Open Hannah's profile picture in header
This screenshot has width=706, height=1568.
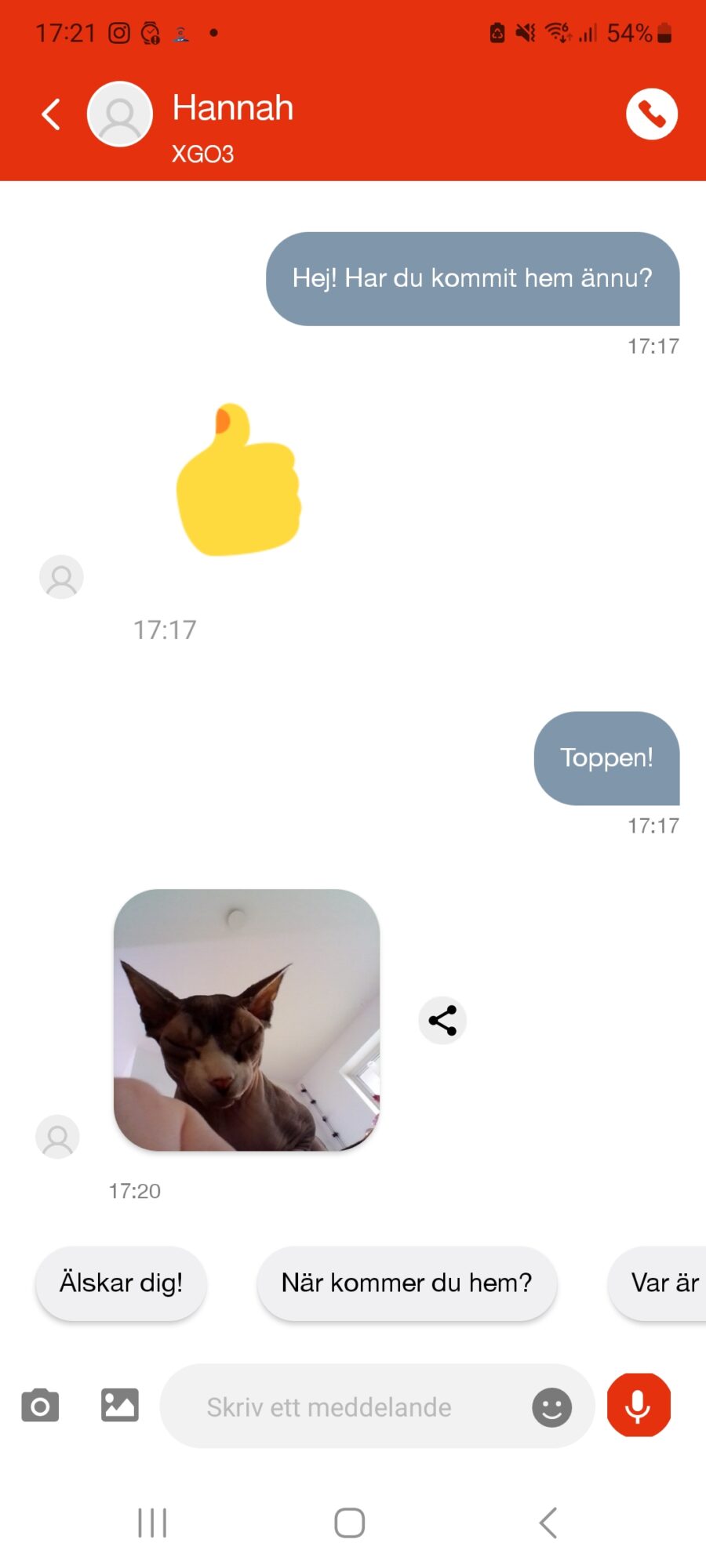[x=120, y=114]
